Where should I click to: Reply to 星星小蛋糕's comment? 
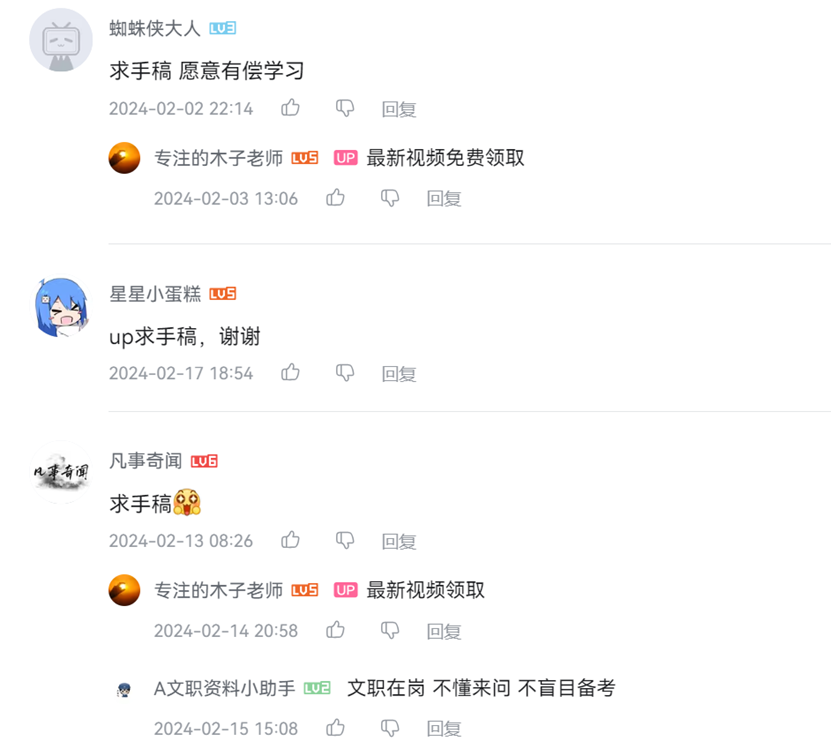click(399, 373)
